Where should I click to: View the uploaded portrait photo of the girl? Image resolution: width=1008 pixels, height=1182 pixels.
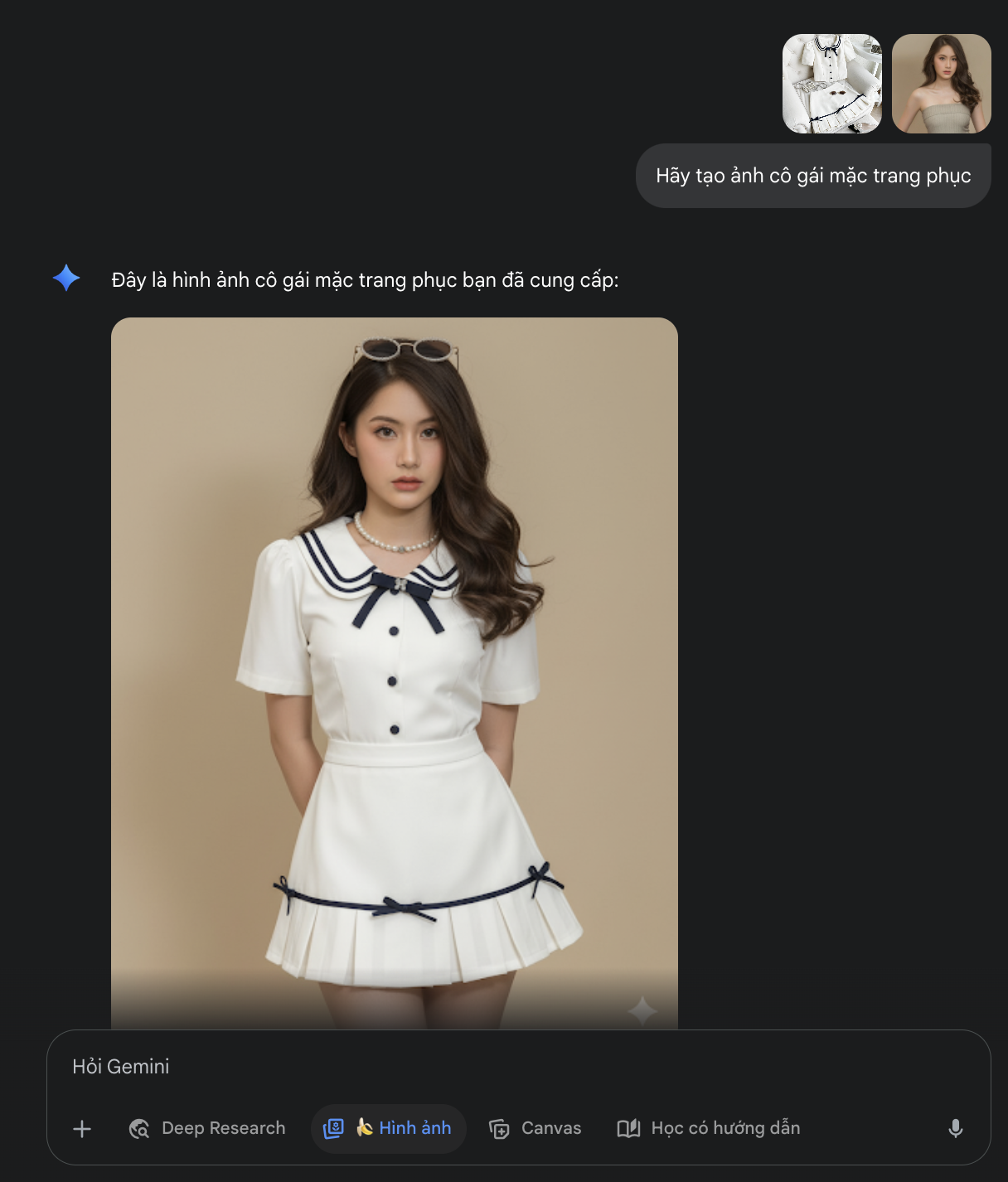pyautogui.click(x=941, y=84)
